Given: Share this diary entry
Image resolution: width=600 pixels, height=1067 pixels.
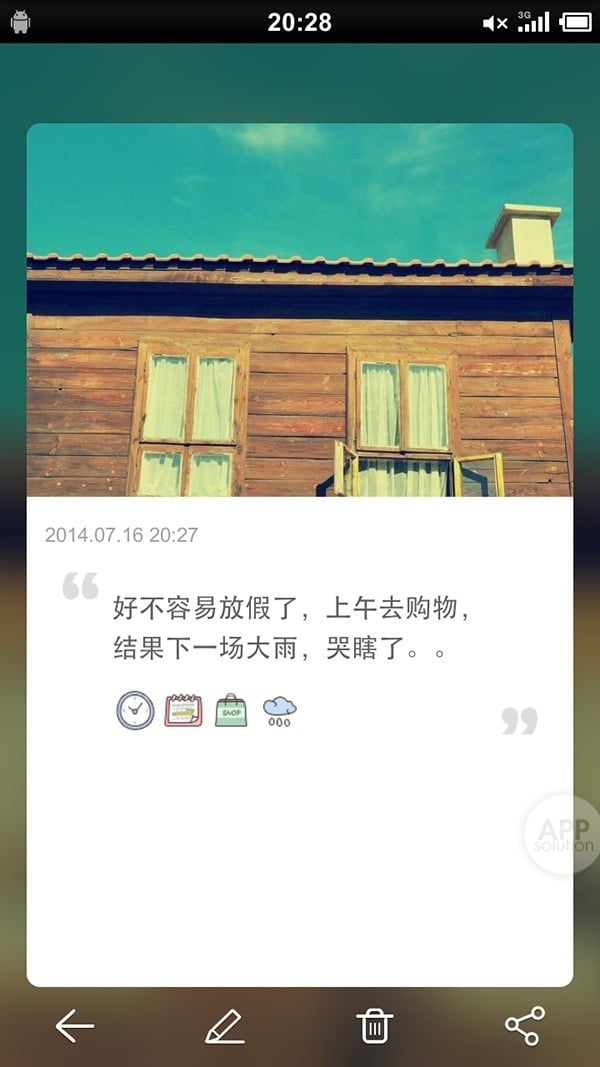Looking at the screenshot, I should point(524,1026).
